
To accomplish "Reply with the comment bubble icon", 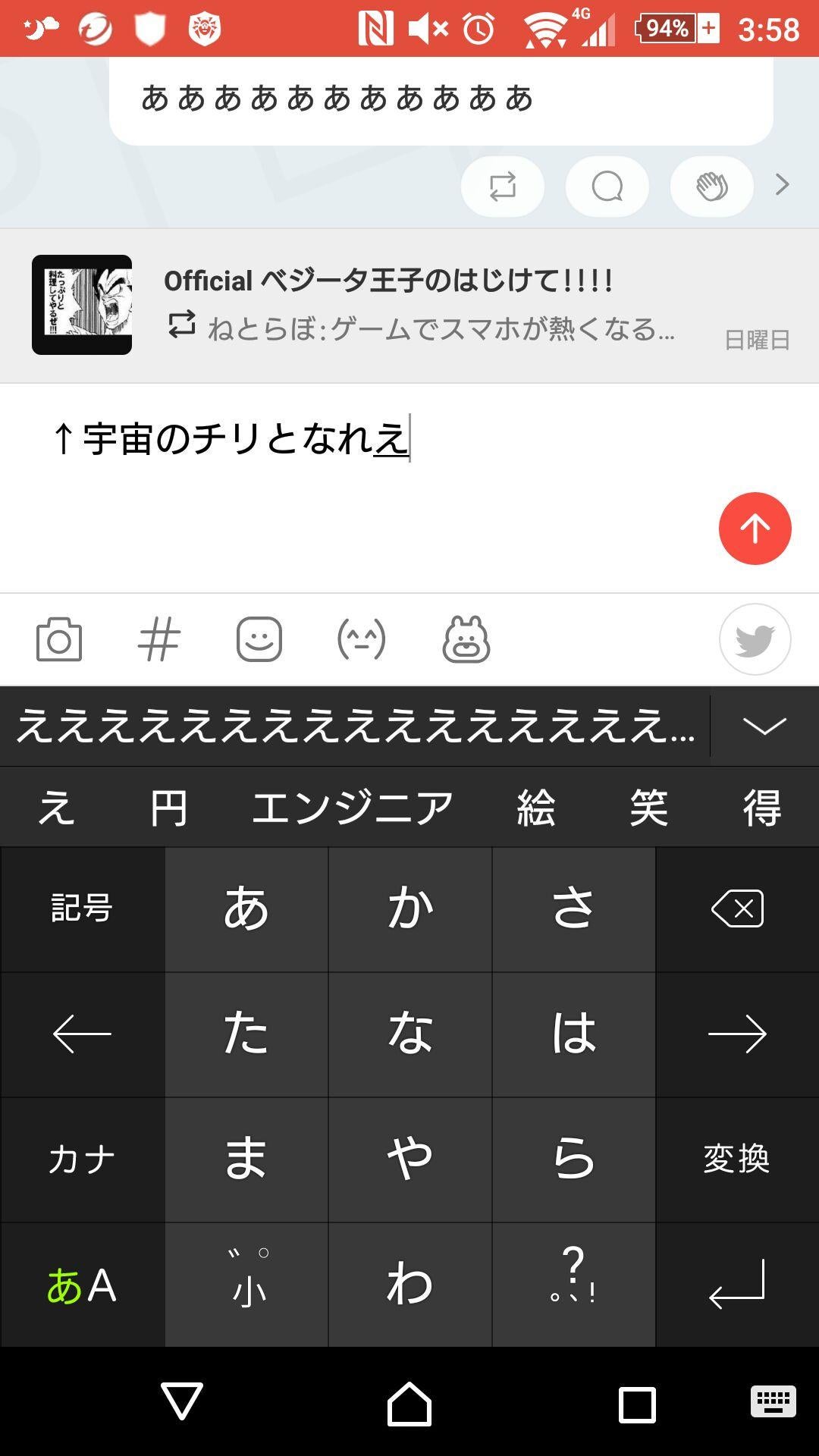I will point(607,186).
